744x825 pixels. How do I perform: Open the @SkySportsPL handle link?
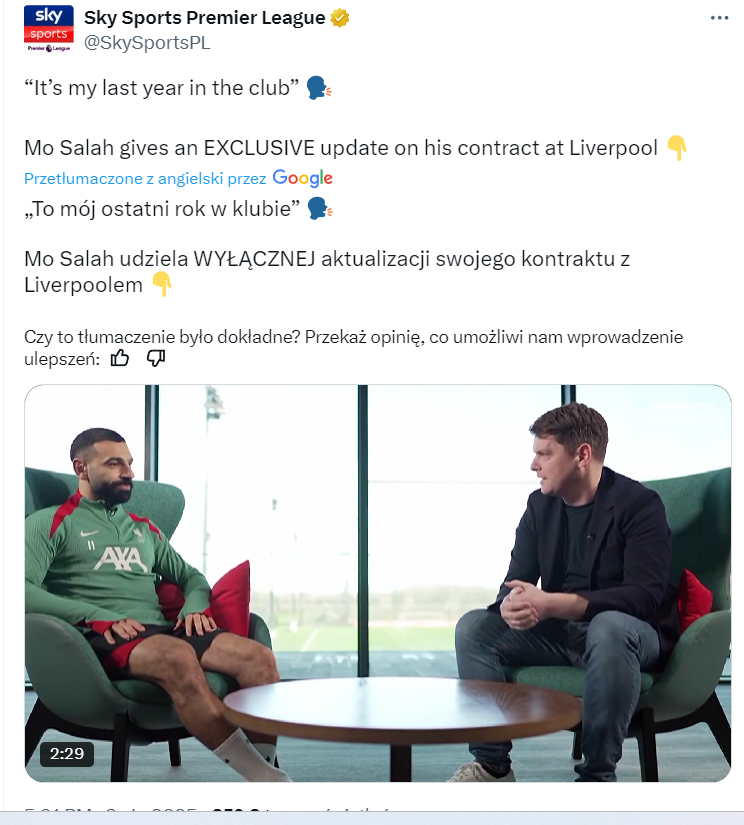point(147,43)
